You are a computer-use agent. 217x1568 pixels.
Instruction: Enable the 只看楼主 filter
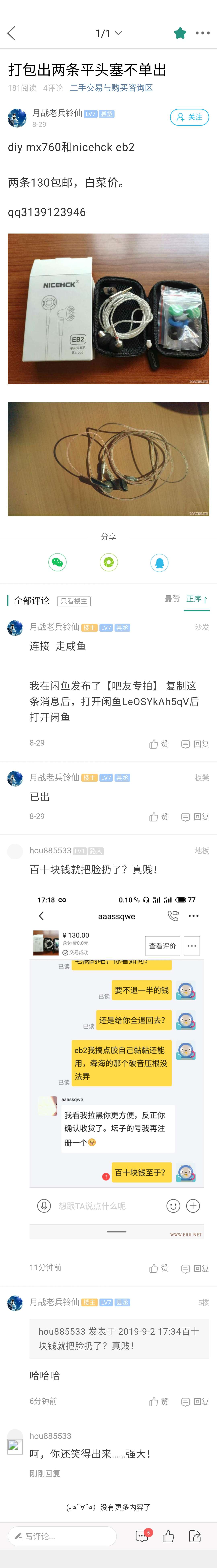pos(74,601)
